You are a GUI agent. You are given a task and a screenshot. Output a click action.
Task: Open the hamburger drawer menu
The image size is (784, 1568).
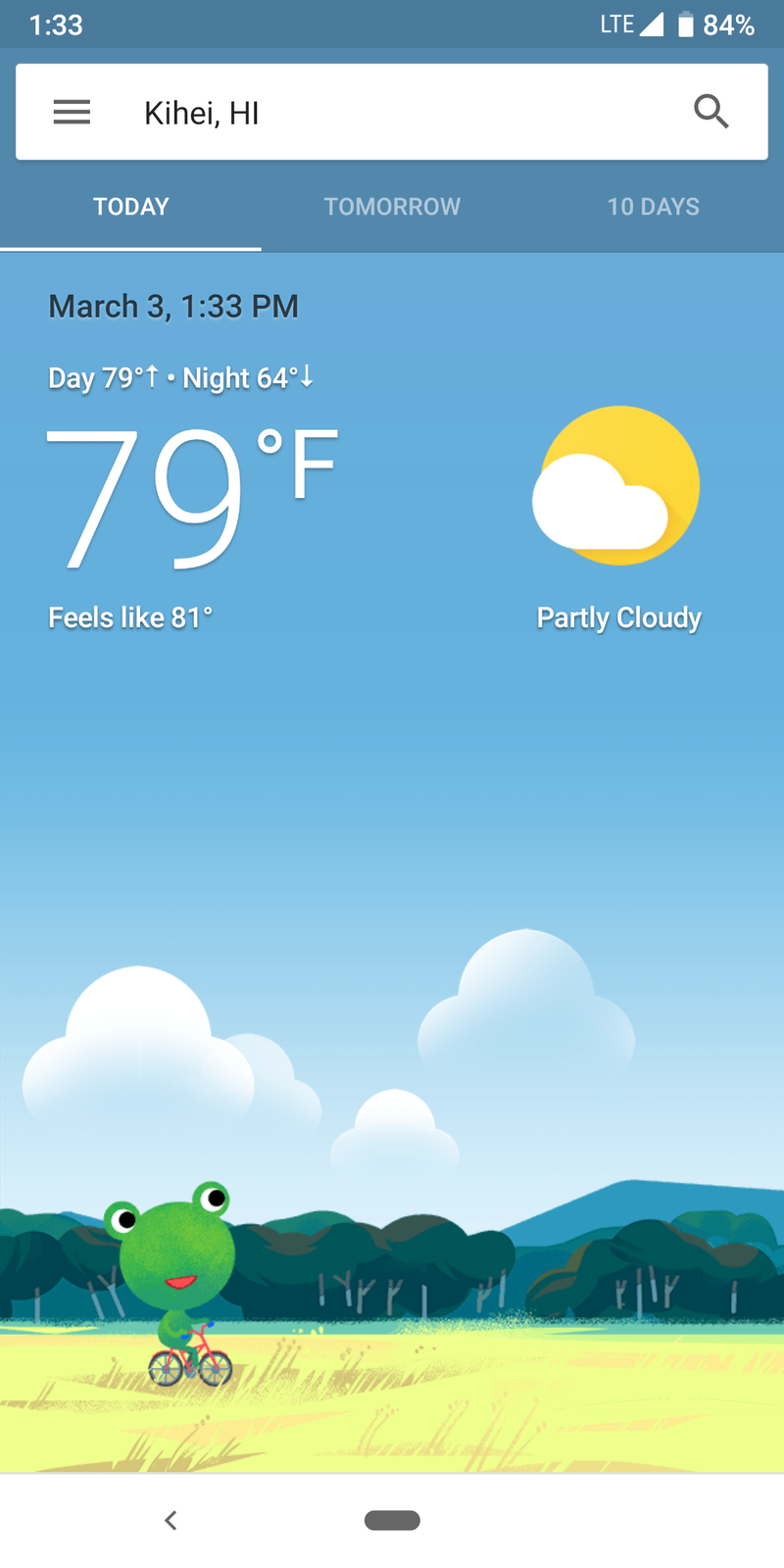coord(72,113)
